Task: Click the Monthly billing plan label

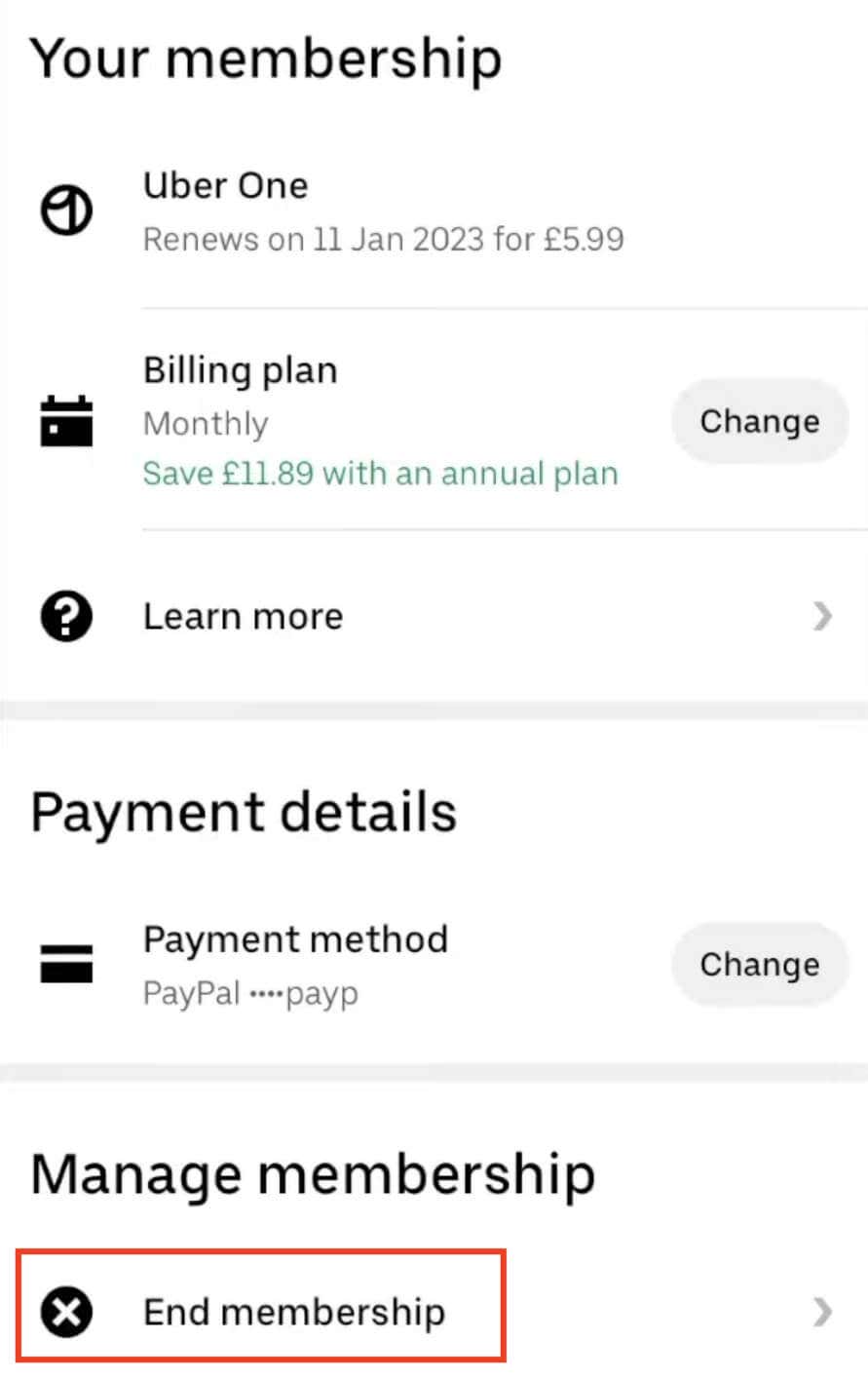Action: tap(206, 423)
